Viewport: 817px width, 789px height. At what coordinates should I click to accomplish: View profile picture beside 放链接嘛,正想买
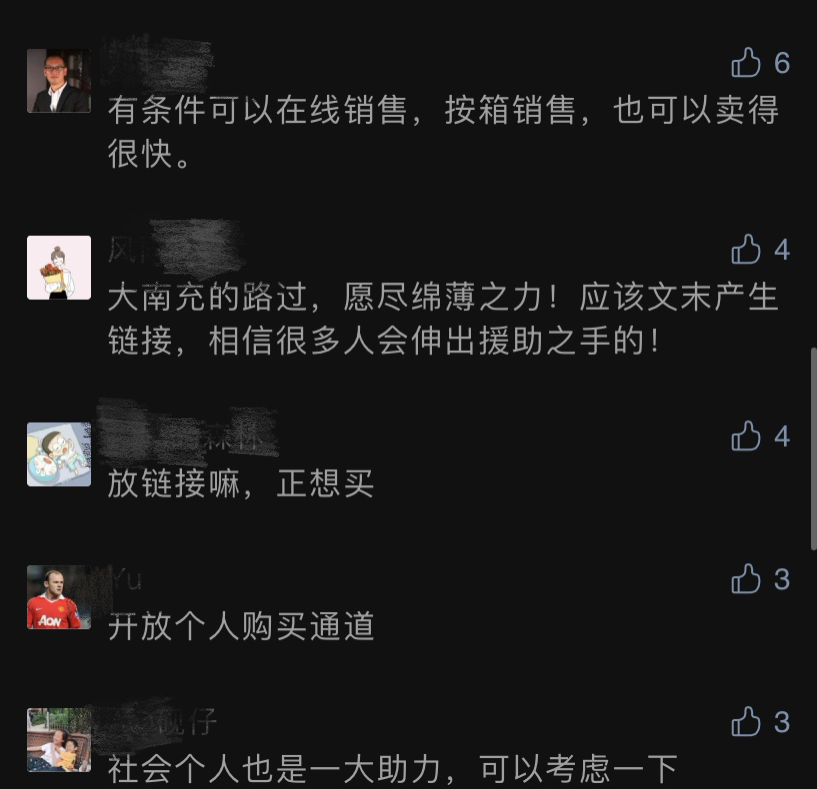coord(59,454)
